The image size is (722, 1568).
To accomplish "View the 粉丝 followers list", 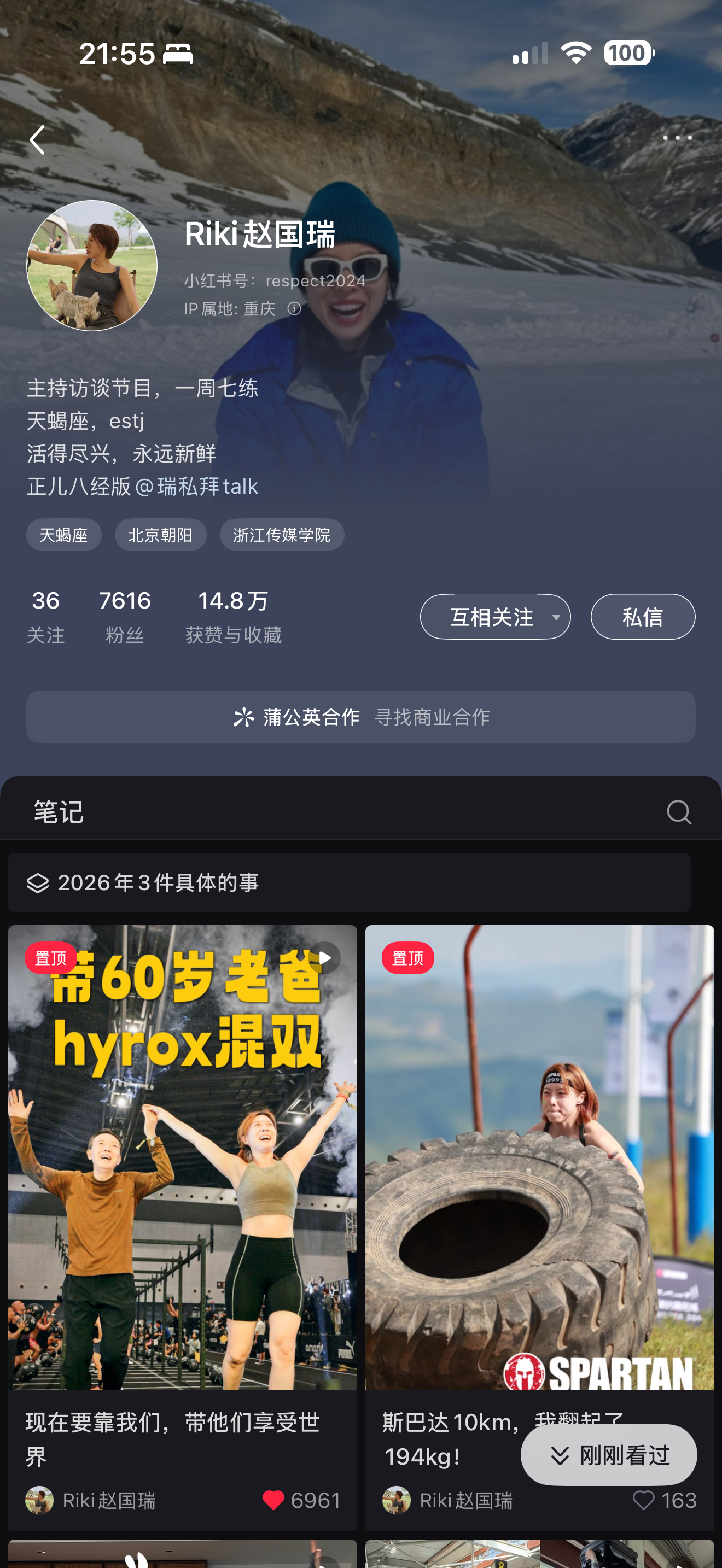I will click(125, 616).
